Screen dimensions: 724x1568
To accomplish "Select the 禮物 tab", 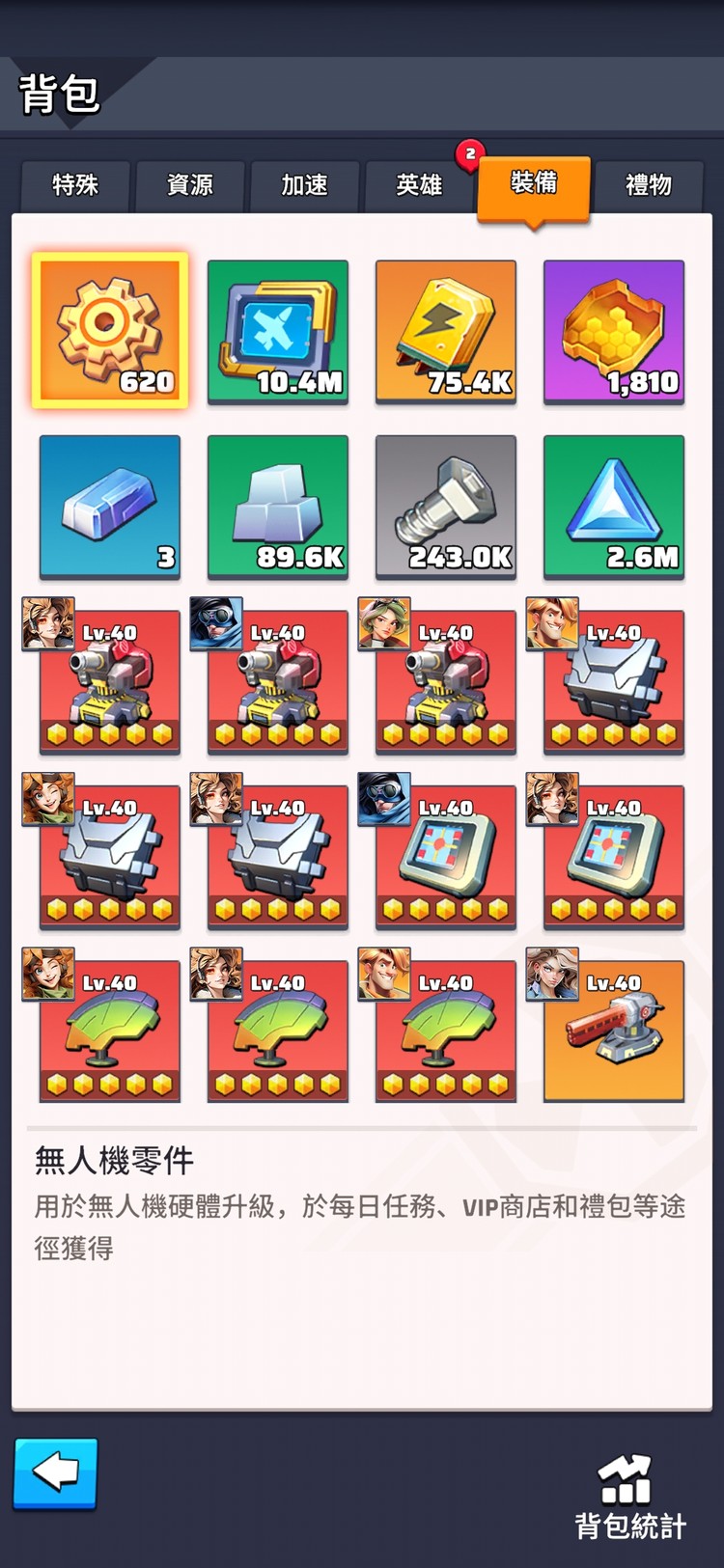I will click(648, 185).
